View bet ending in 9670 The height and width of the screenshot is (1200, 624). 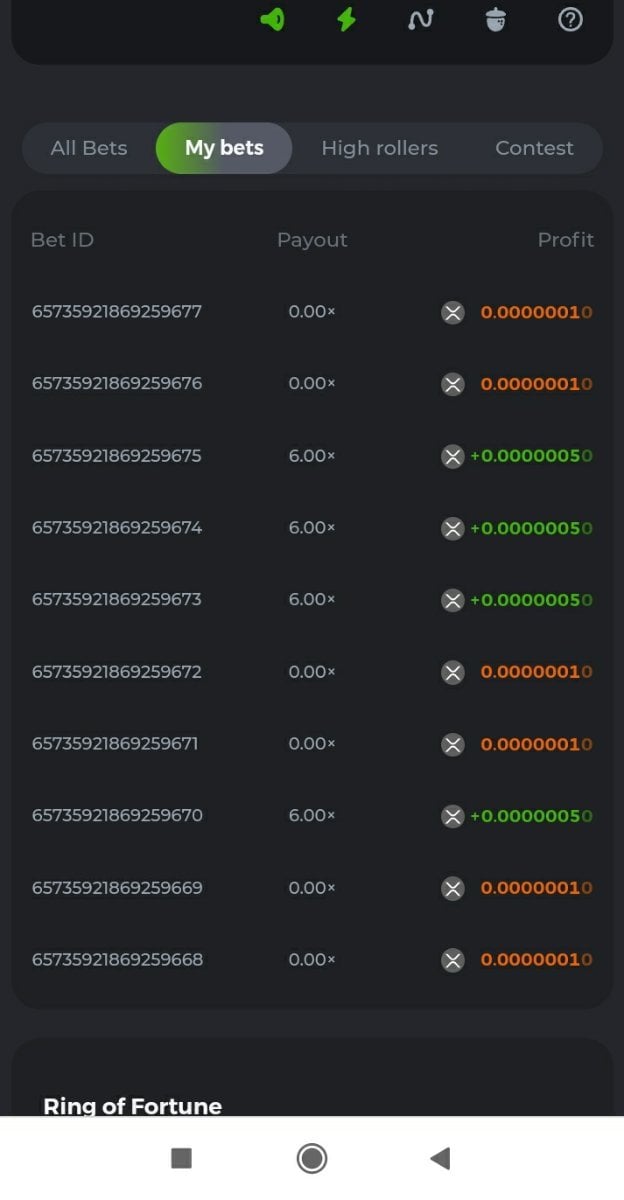pos(117,816)
